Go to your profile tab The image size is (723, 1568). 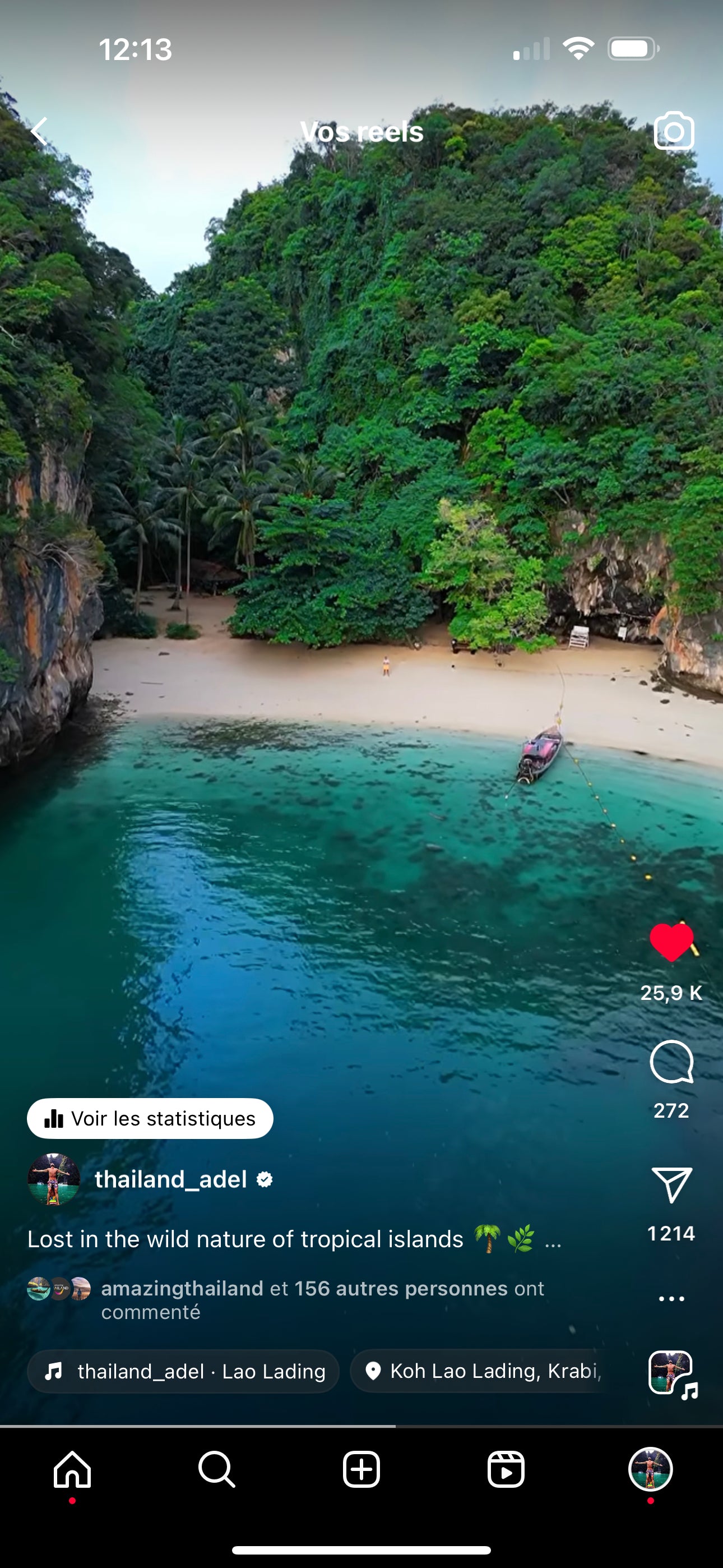tap(650, 1469)
